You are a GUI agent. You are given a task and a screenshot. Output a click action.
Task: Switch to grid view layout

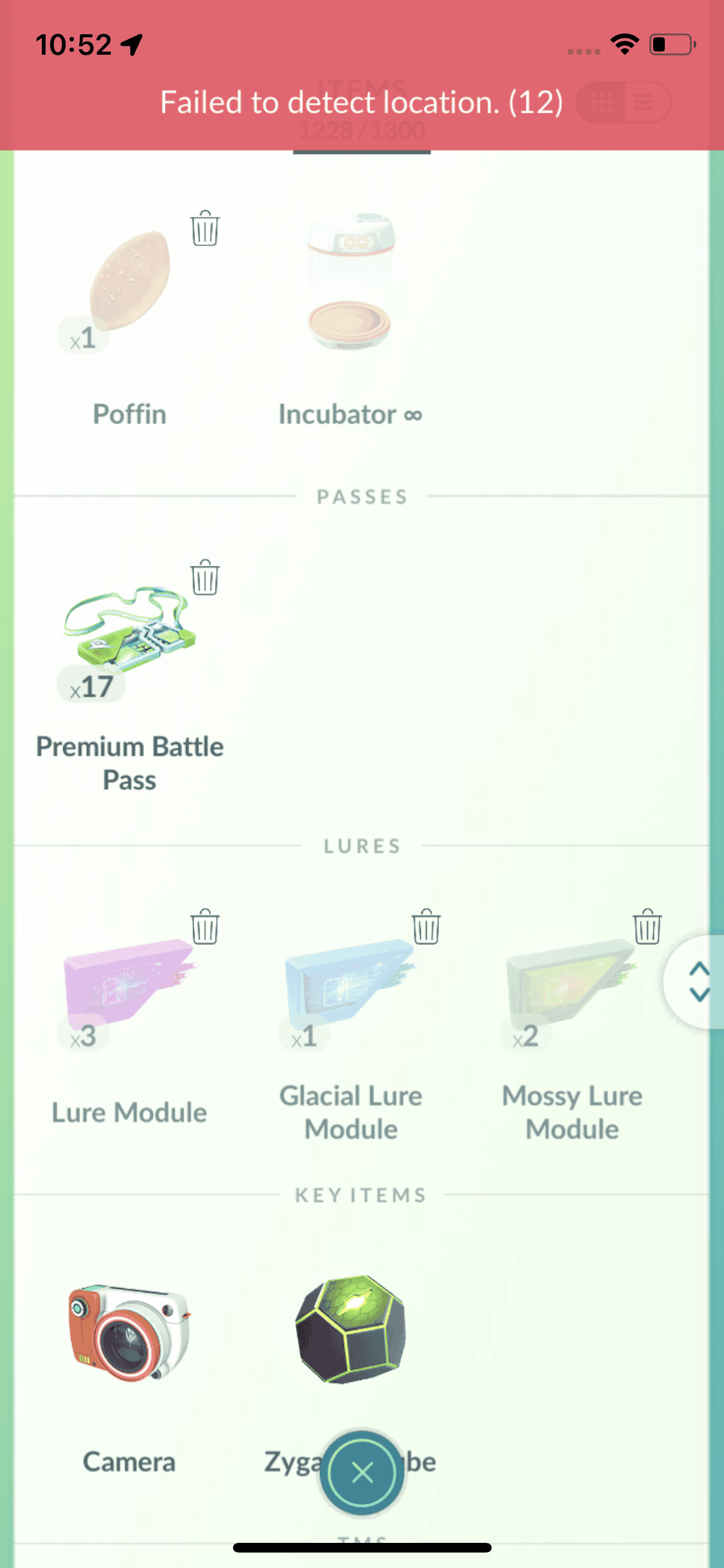coord(602,102)
